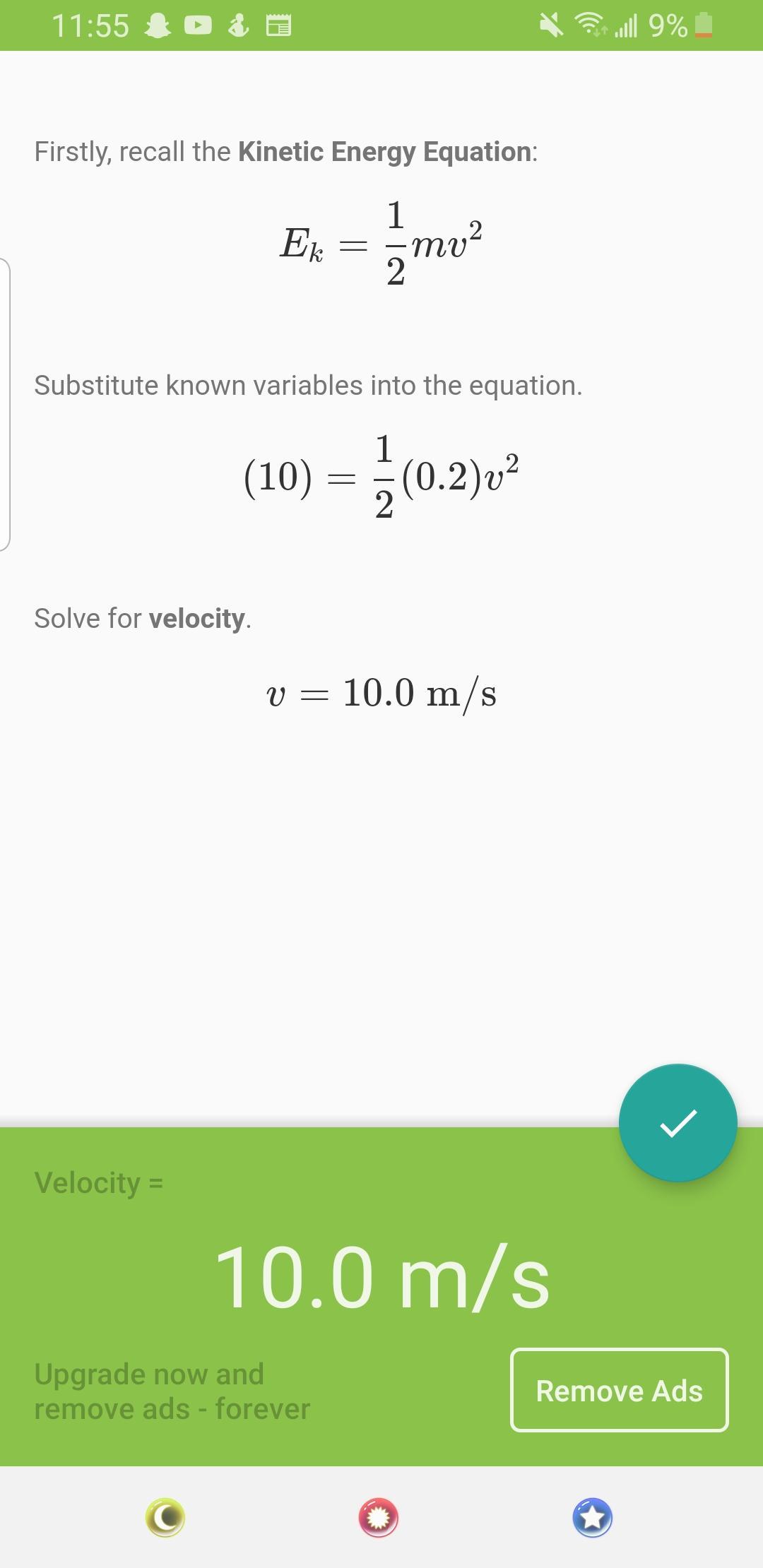Tap the blue star icon
Screen dimensions: 763x1568
pos(592,1517)
